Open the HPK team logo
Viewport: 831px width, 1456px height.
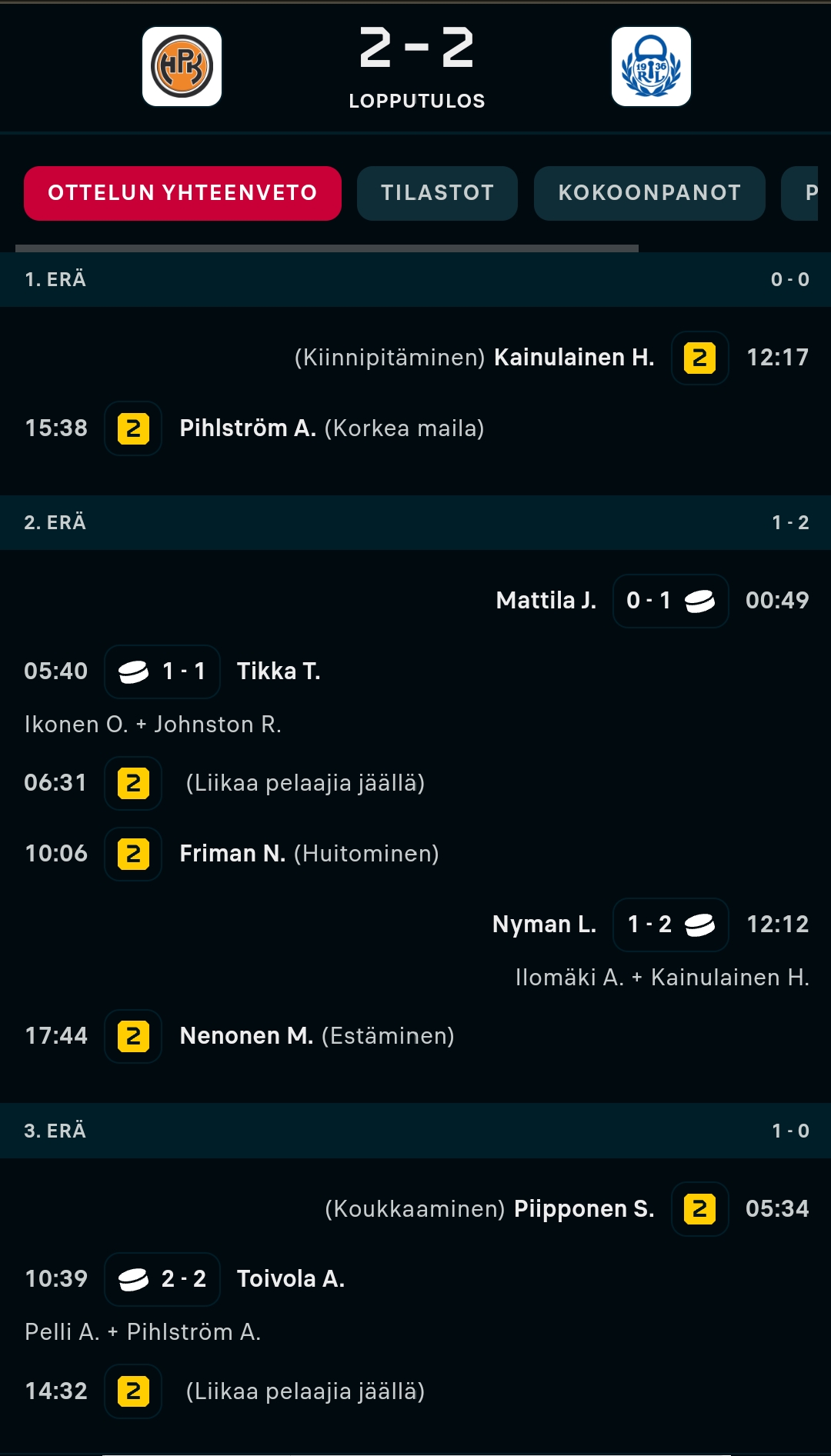(x=182, y=67)
